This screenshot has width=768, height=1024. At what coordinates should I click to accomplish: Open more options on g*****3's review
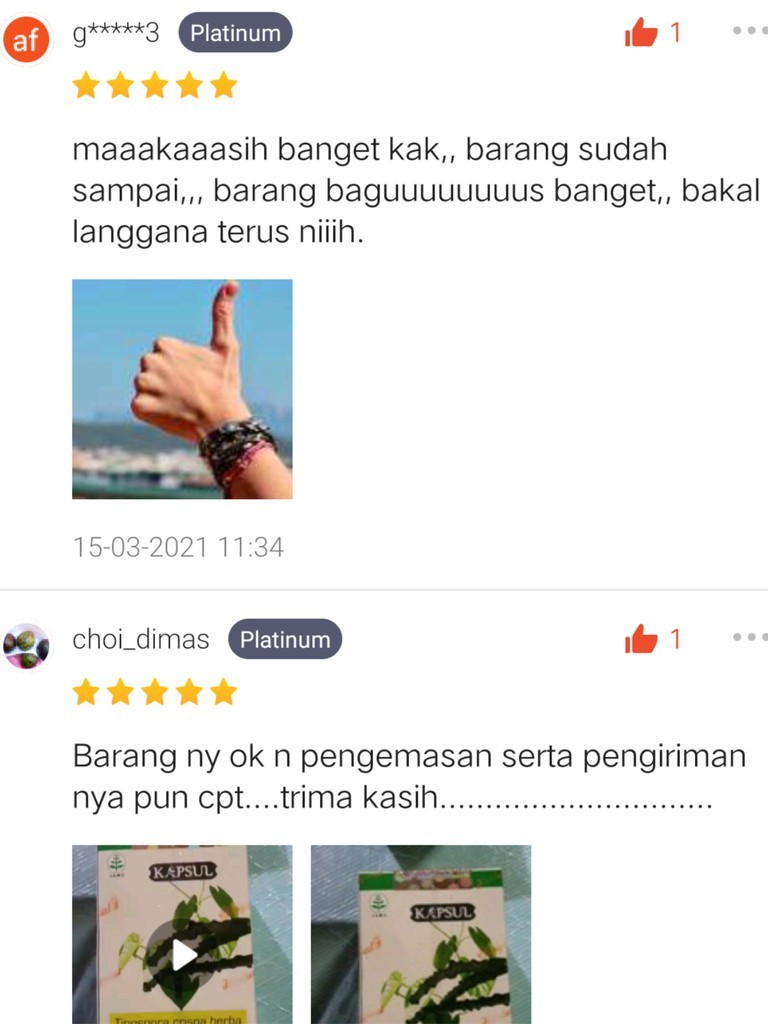click(749, 31)
